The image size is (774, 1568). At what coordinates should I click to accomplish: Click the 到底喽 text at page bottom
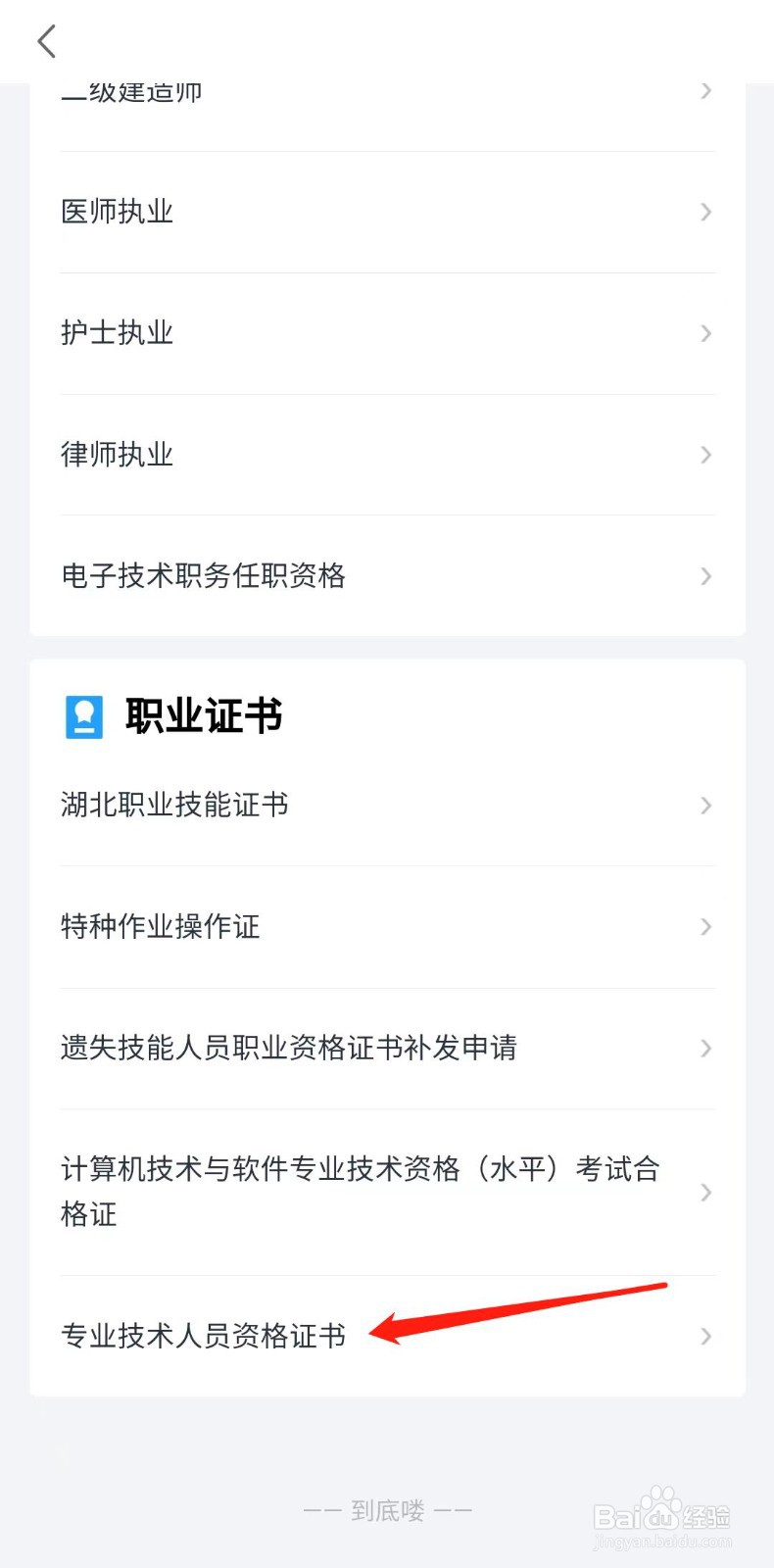pos(387,1509)
